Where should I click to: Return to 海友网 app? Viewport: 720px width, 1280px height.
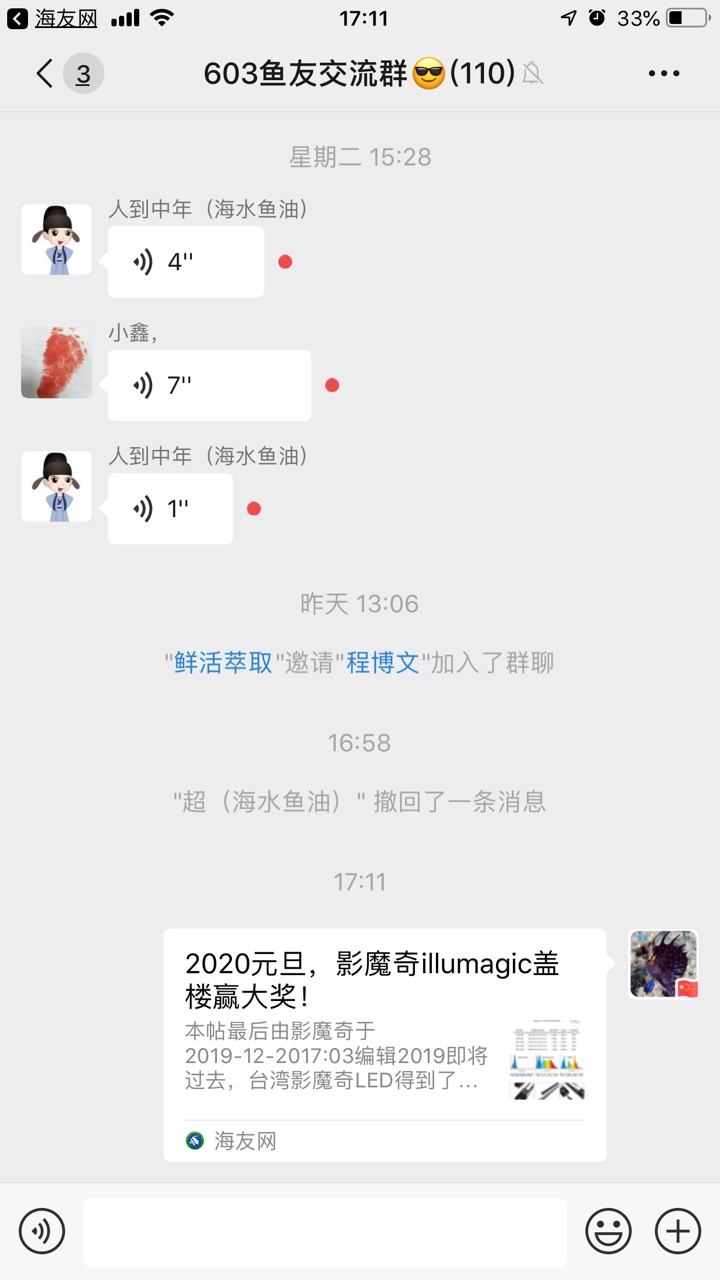point(52,18)
